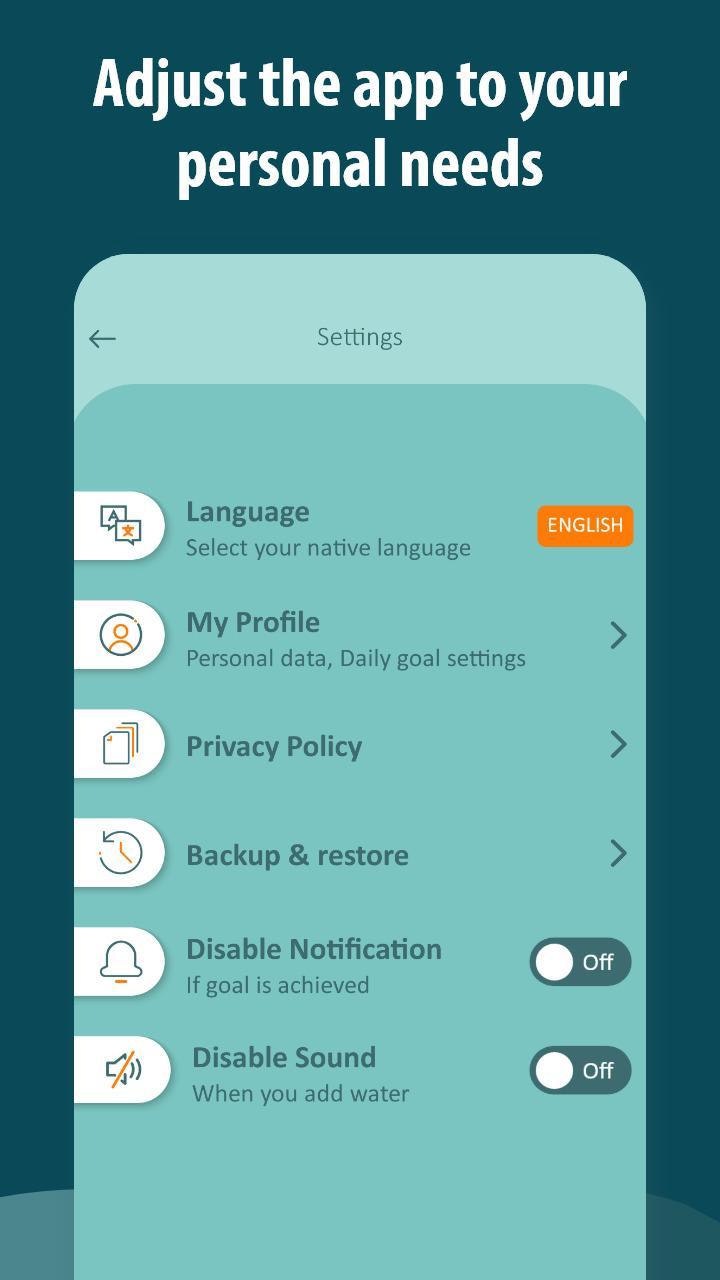
Task: Click the Backup & restore history clock icon
Action: point(120,852)
